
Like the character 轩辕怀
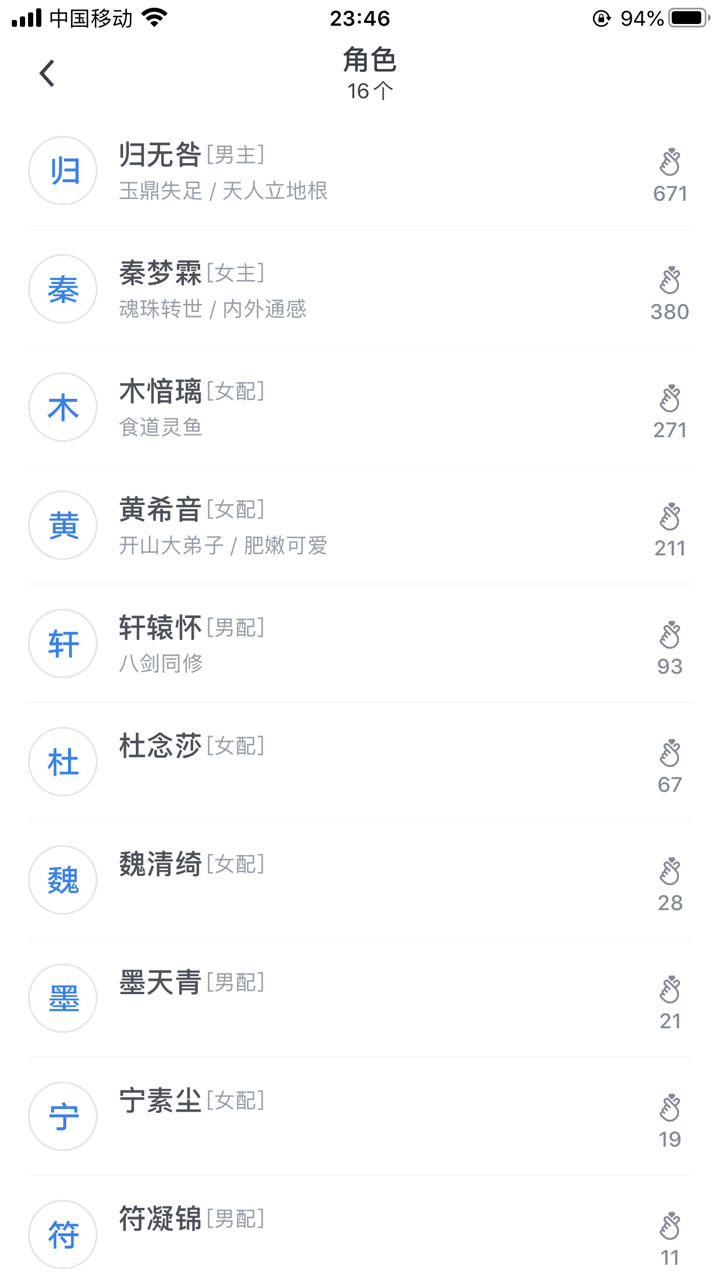pos(670,635)
